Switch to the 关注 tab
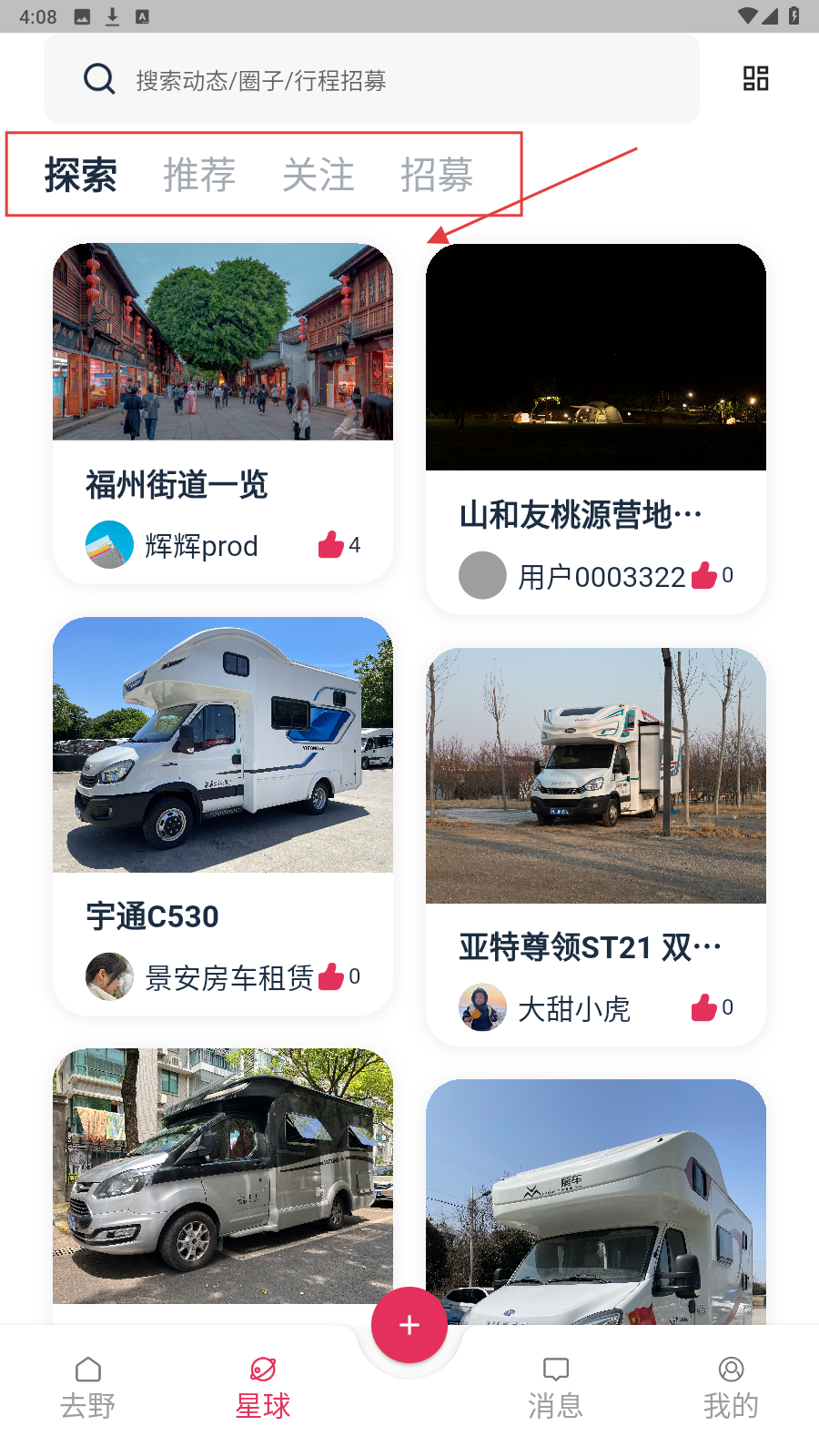The width and height of the screenshot is (819, 1456). (x=318, y=175)
